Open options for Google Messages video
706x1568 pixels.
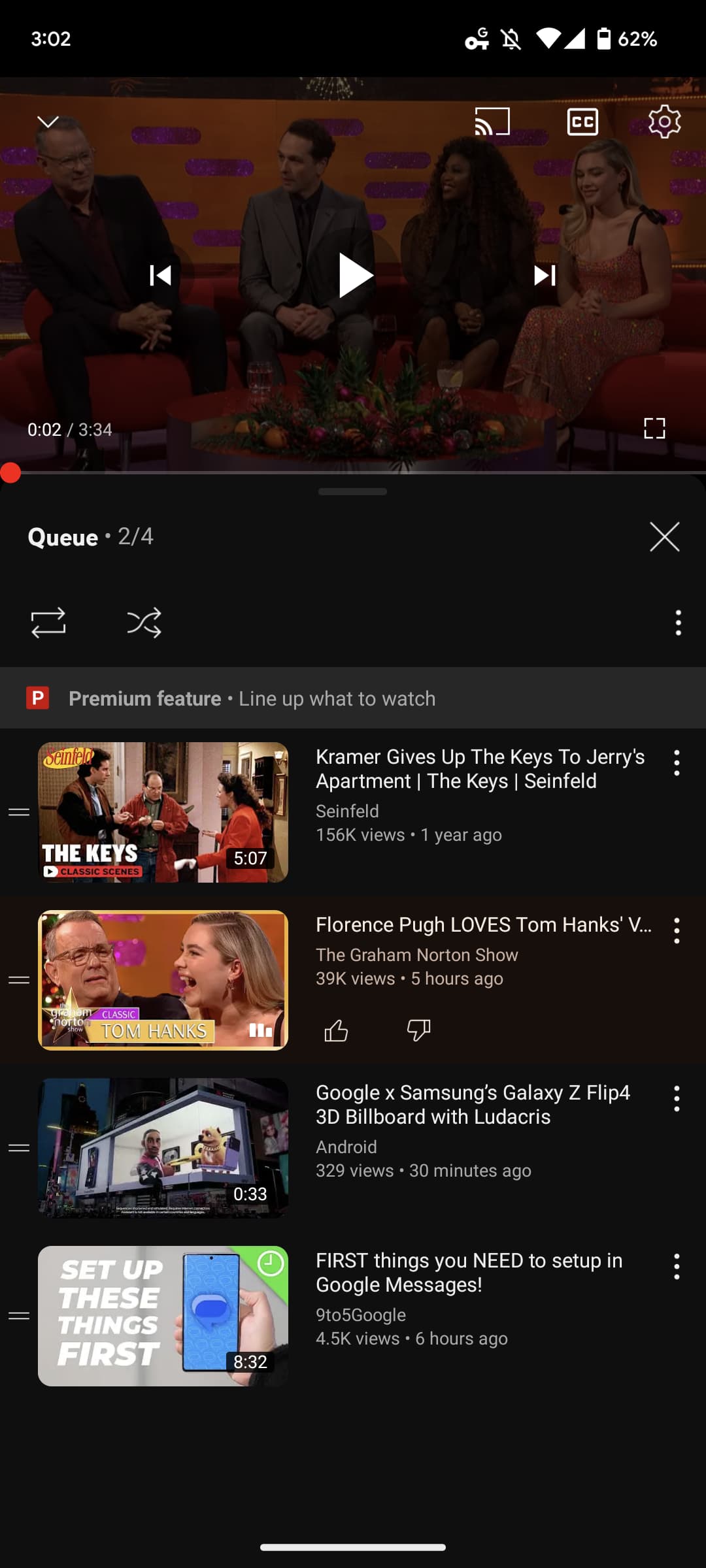pyautogui.click(x=677, y=1267)
